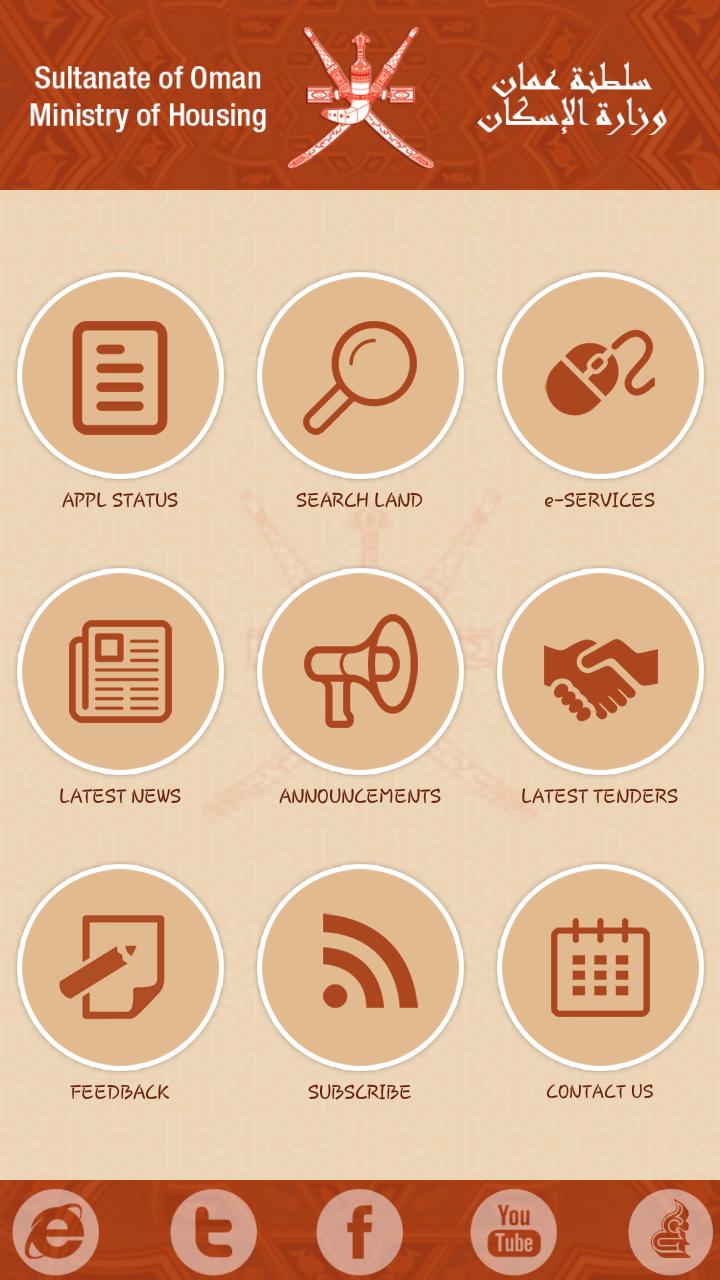Viewport: 720px width, 1280px height.
Task: View the LATEST NEWS
Action: tap(120, 672)
